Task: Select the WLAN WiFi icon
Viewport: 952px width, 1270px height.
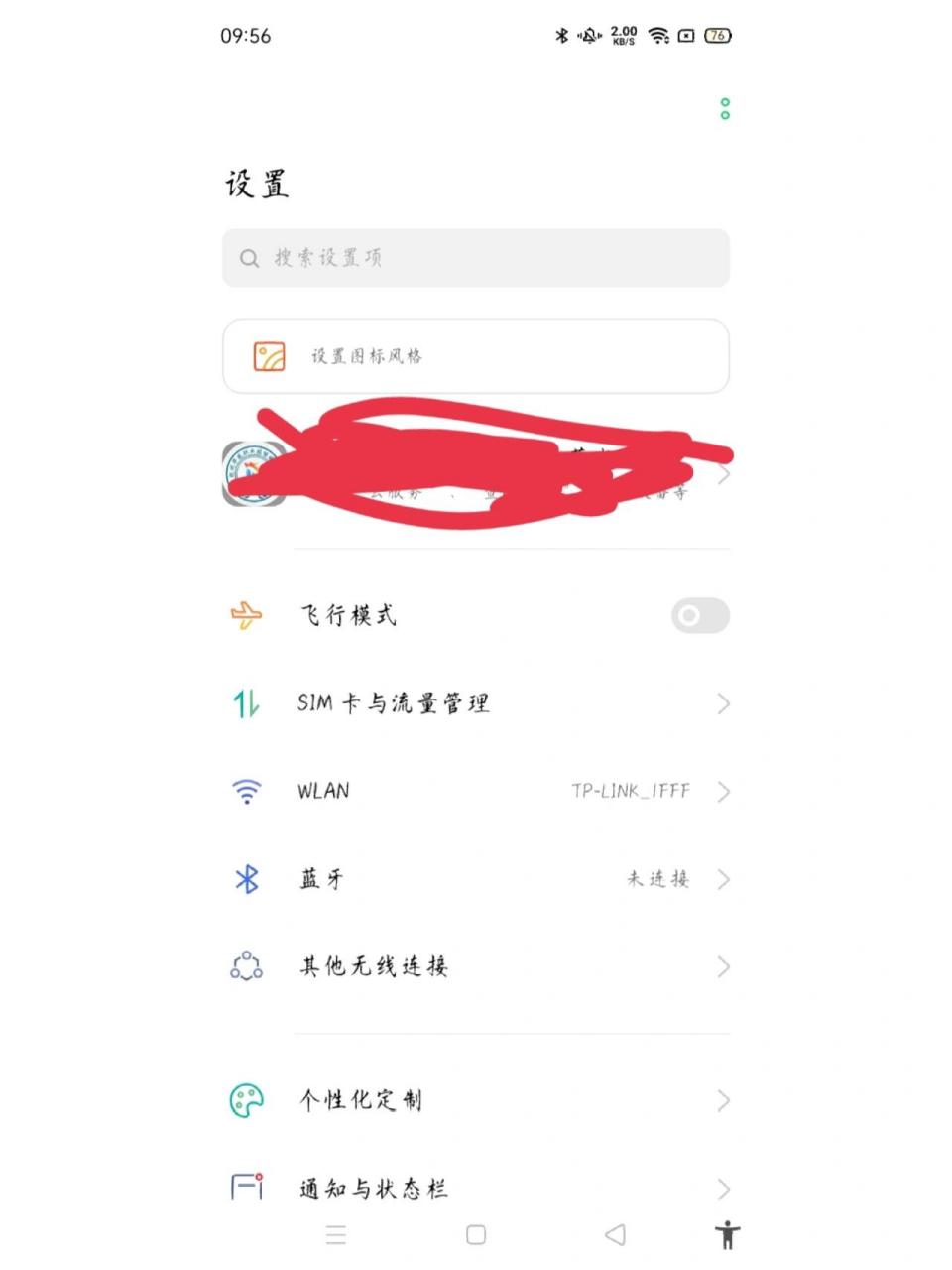Action: coord(246,791)
